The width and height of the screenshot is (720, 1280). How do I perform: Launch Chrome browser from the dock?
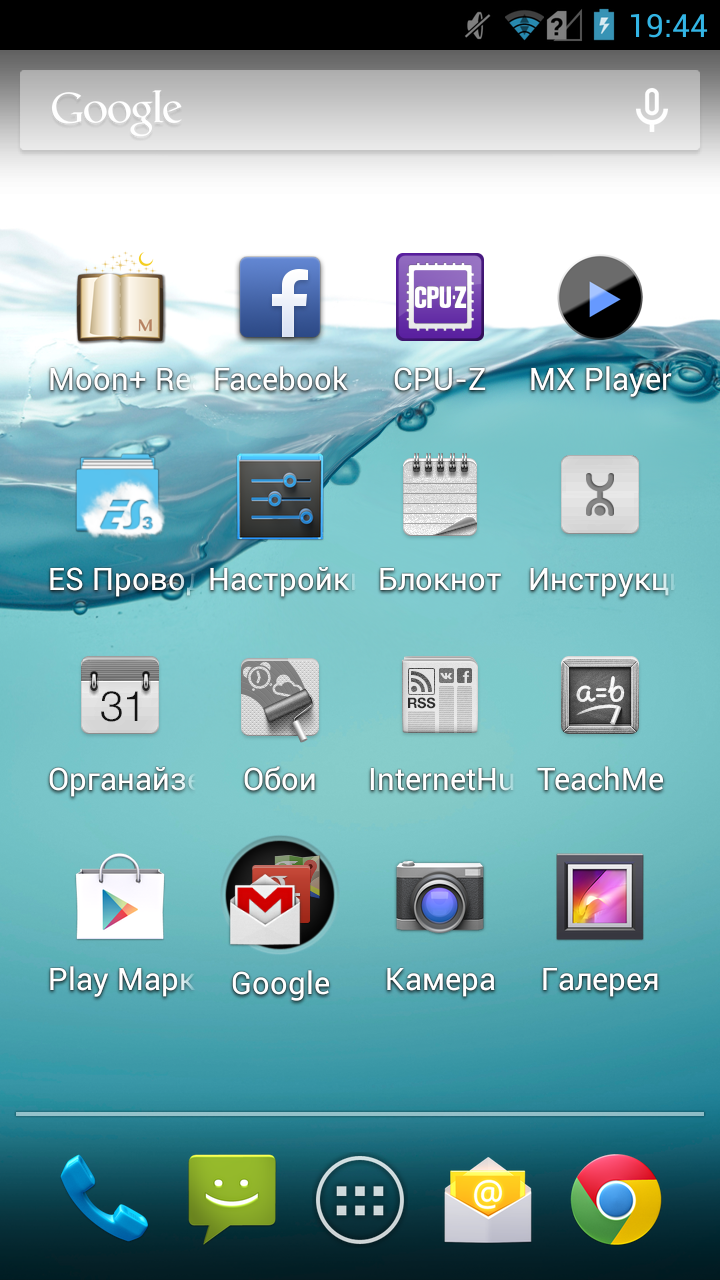[616, 1199]
